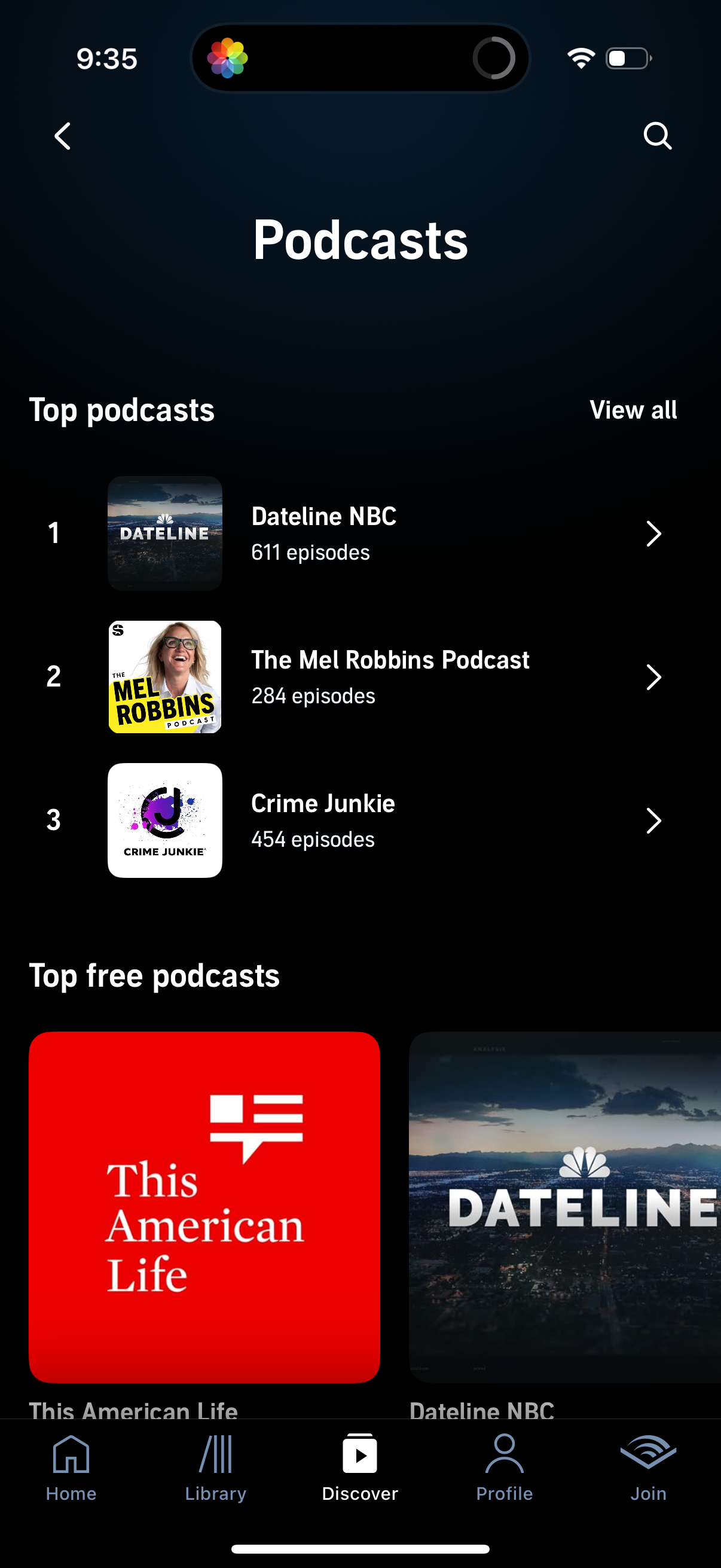Open The Mel Robbins Podcast chevron
721x1568 pixels.
pyautogui.click(x=653, y=676)
